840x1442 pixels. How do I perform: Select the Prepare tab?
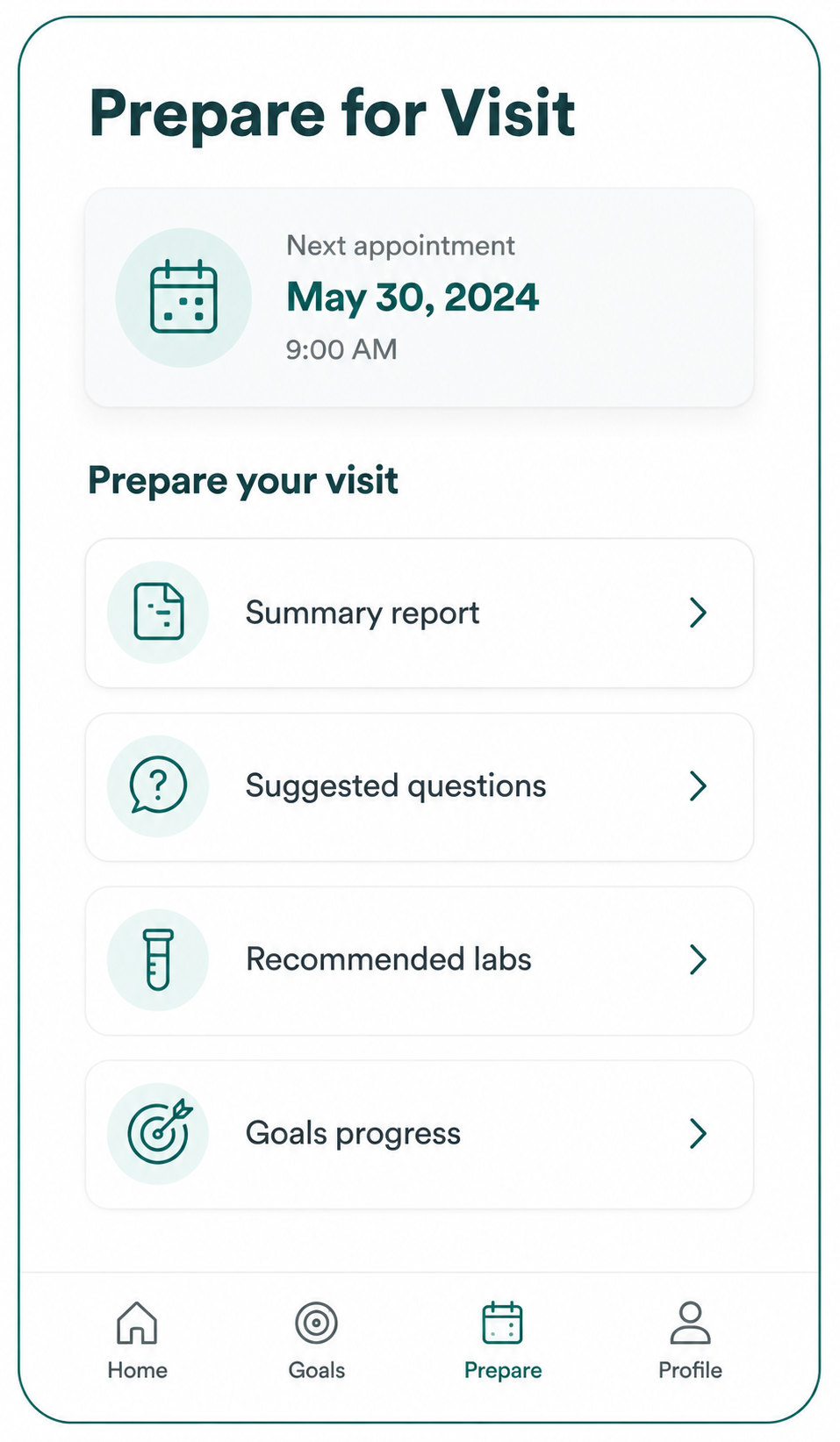(x=503, y=1341)
